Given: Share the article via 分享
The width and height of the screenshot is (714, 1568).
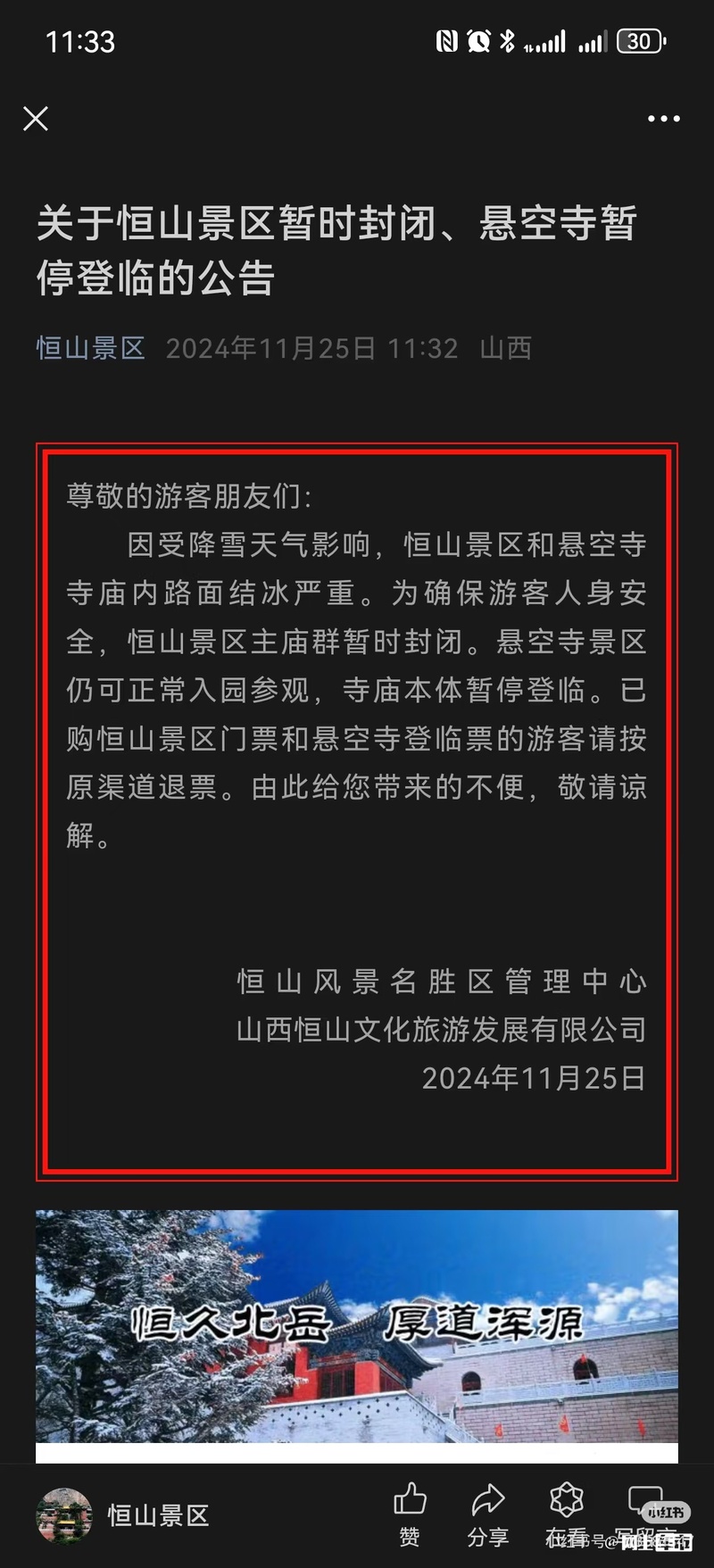Looking at the screenshot, I should (487, 1515).
